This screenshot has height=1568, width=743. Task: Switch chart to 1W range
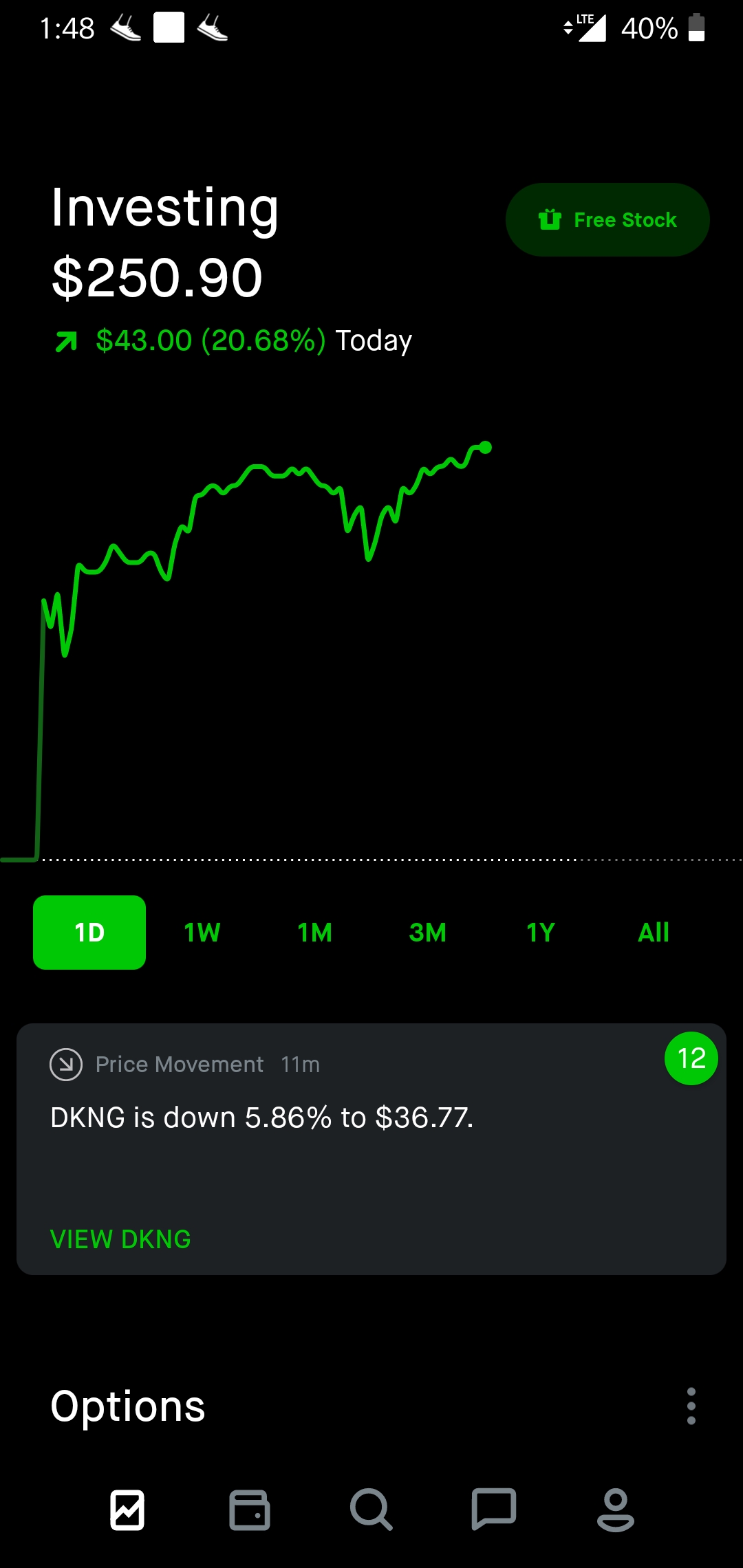click(x=202, y=933)
